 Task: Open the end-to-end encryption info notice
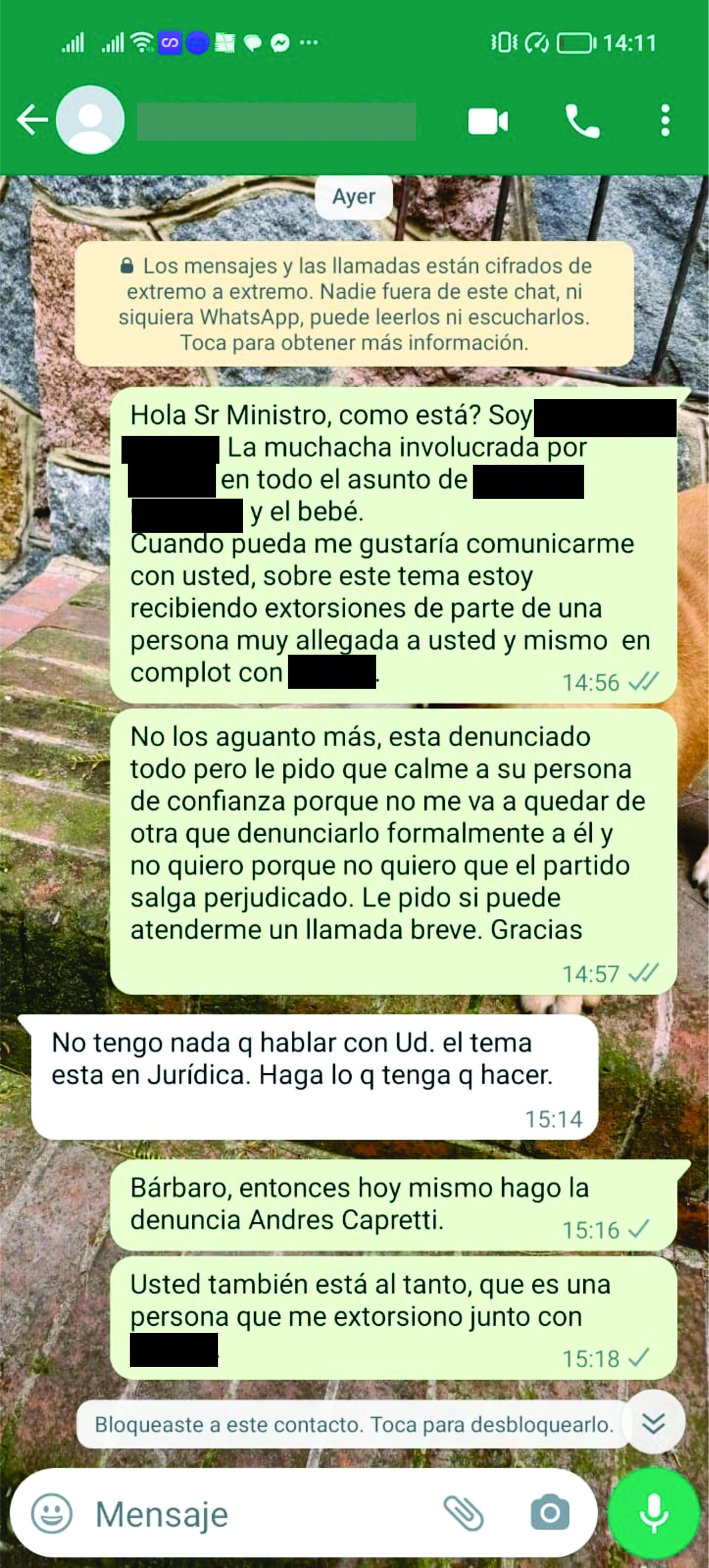click(354, 304)
